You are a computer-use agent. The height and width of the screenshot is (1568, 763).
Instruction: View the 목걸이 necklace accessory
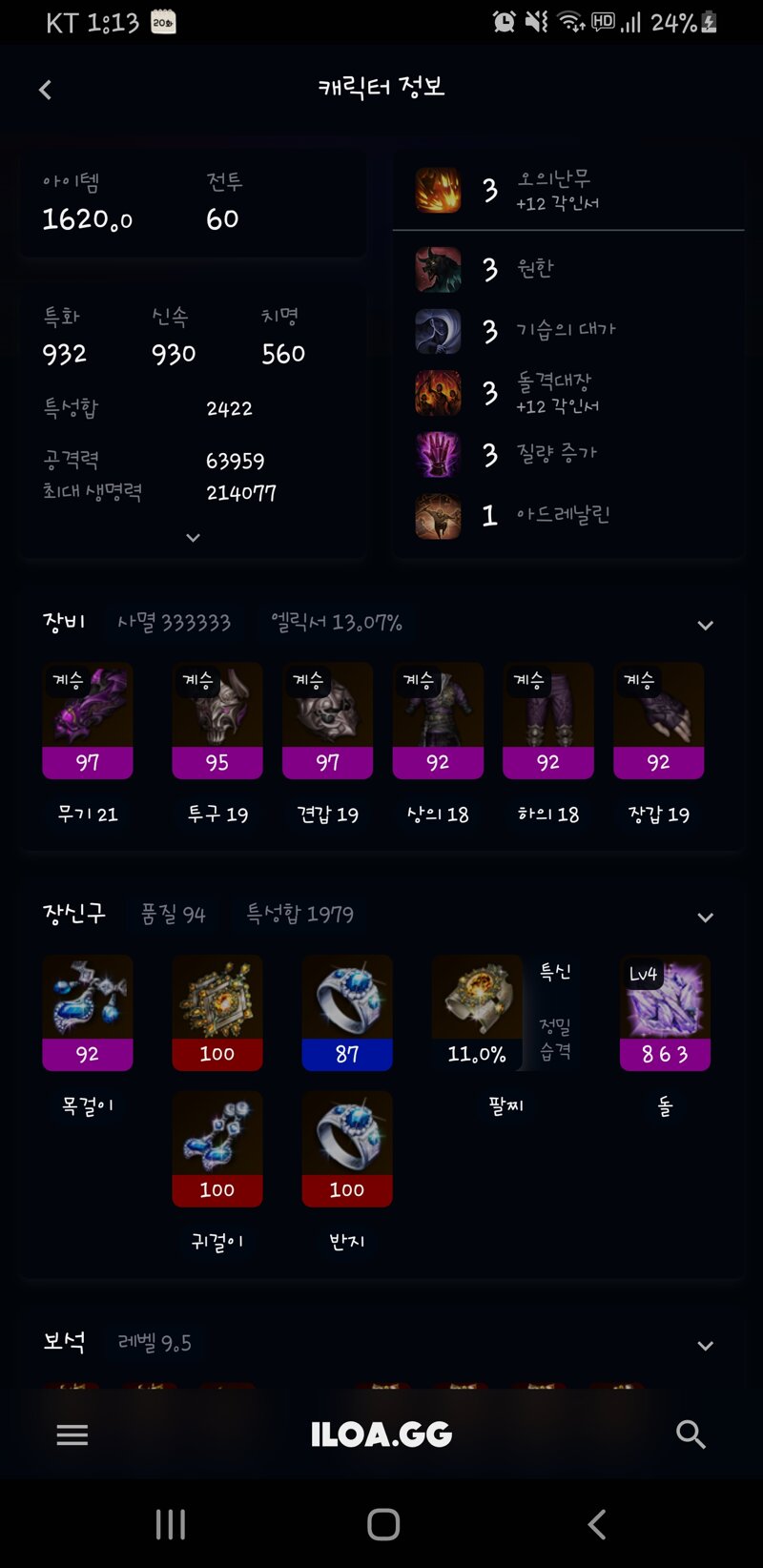tap(88, 1013)
